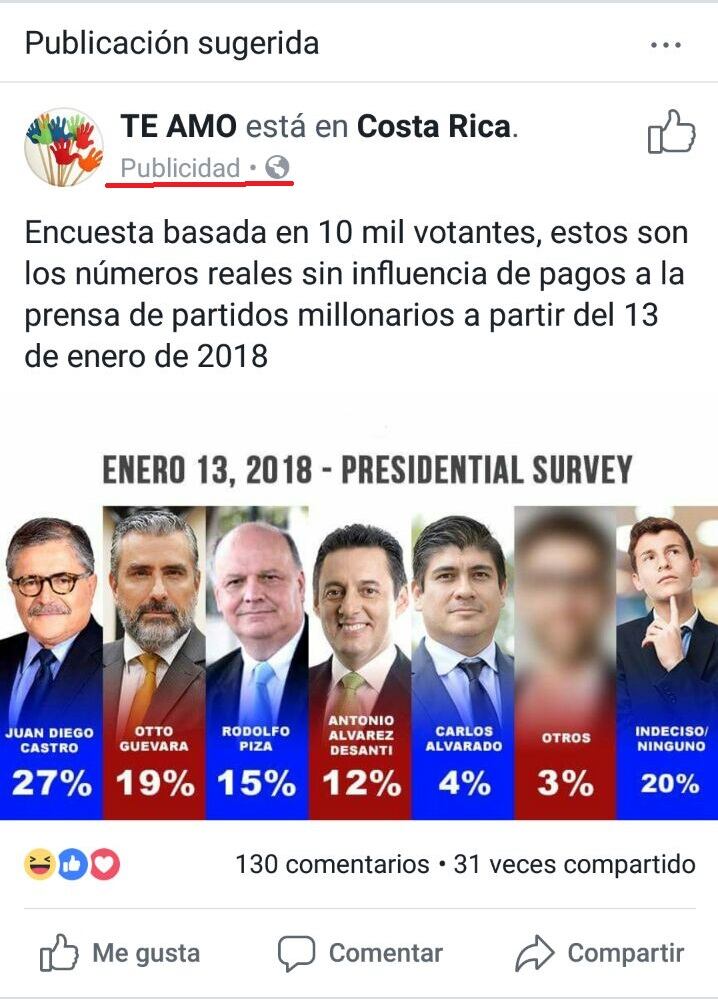Share the post with Compartir
Image resolution: width=718 pixels, height=999 pixels.
pyautogui.click(x=600, y=954)
